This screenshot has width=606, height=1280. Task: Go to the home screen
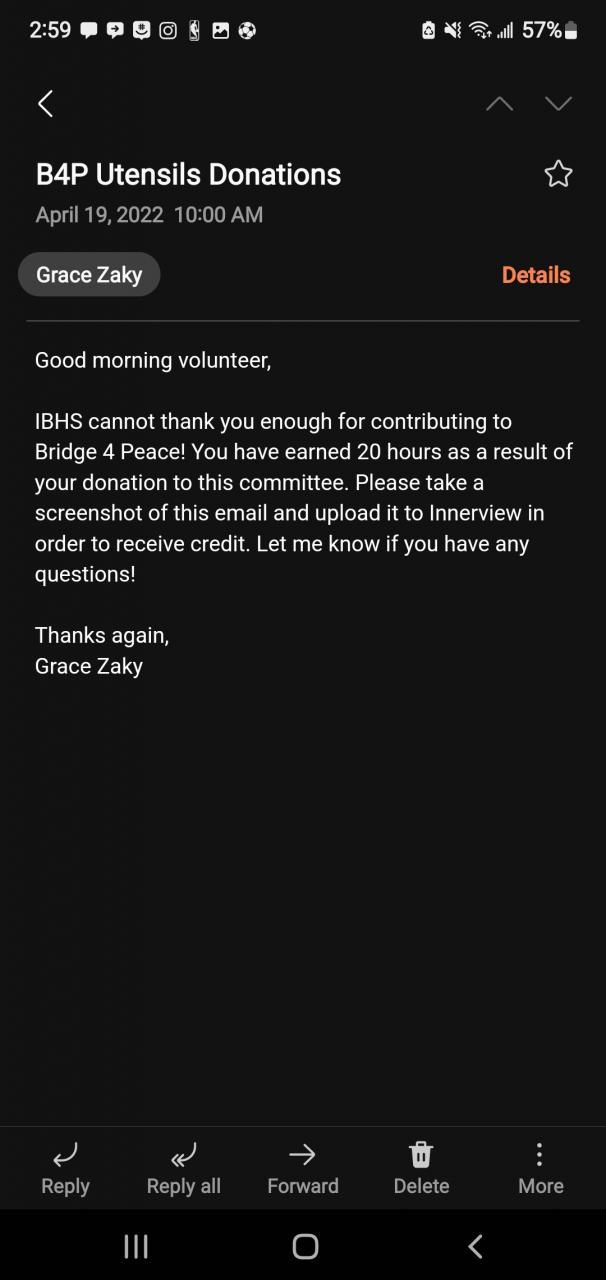pos(305,1246)
